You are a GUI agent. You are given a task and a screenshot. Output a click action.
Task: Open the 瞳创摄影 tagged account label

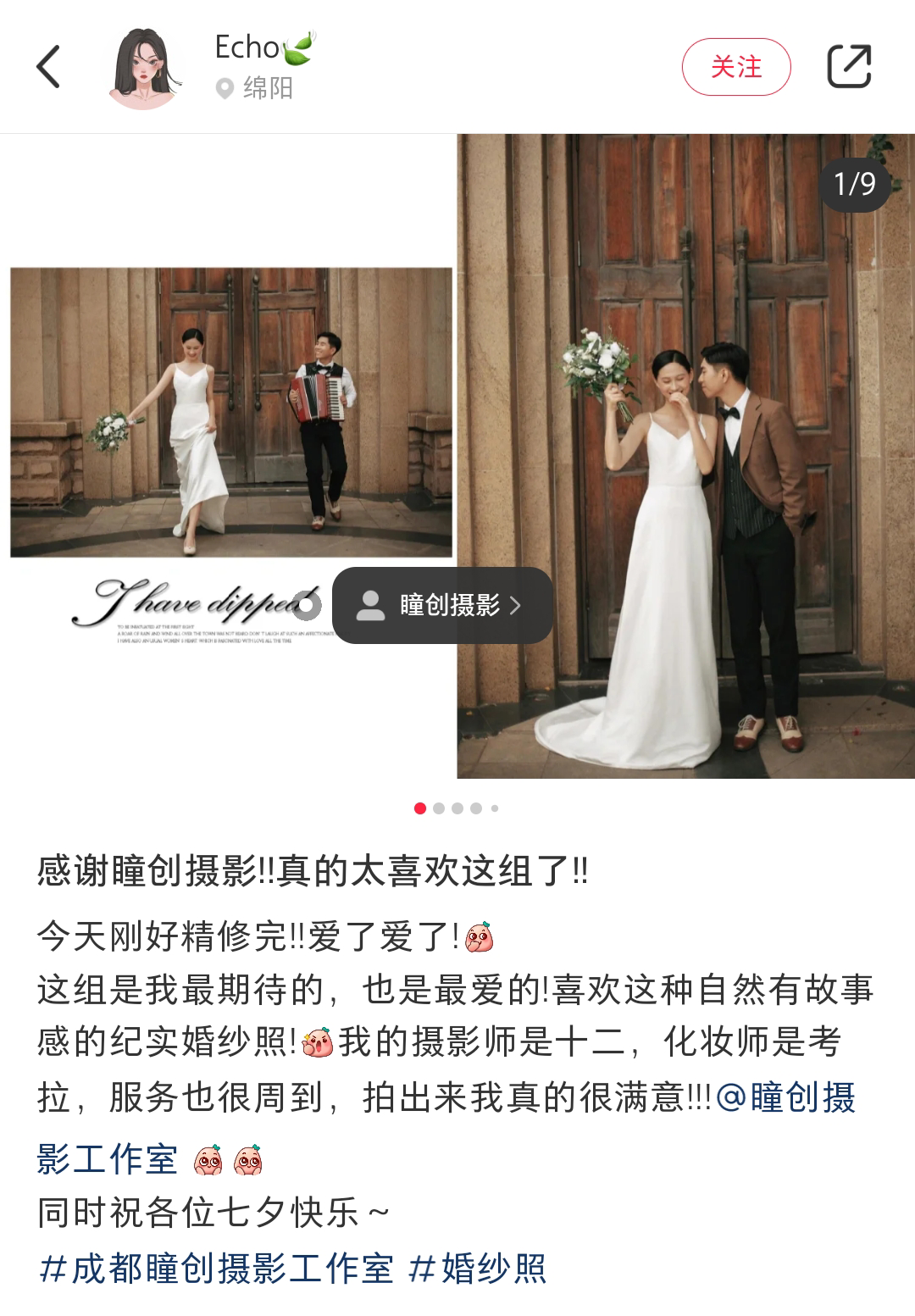click(x=442, y=605)
